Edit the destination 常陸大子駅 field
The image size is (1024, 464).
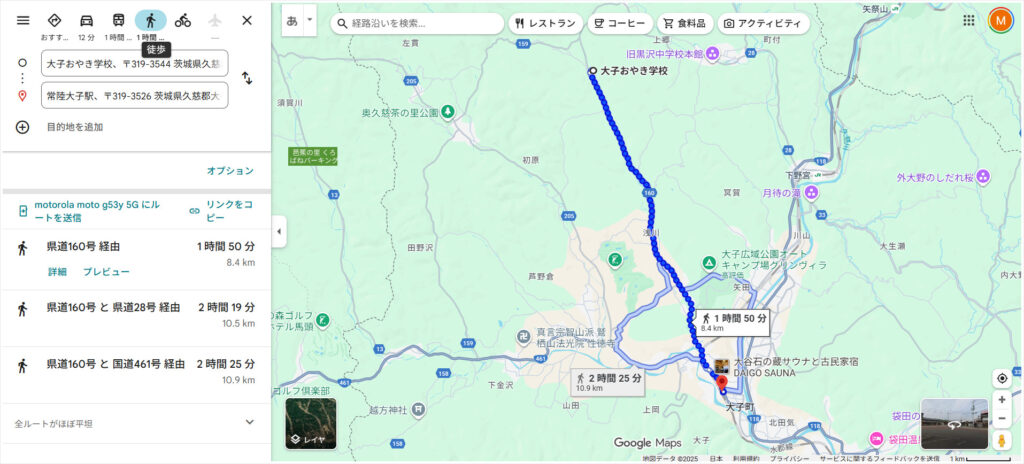point(134,96)
